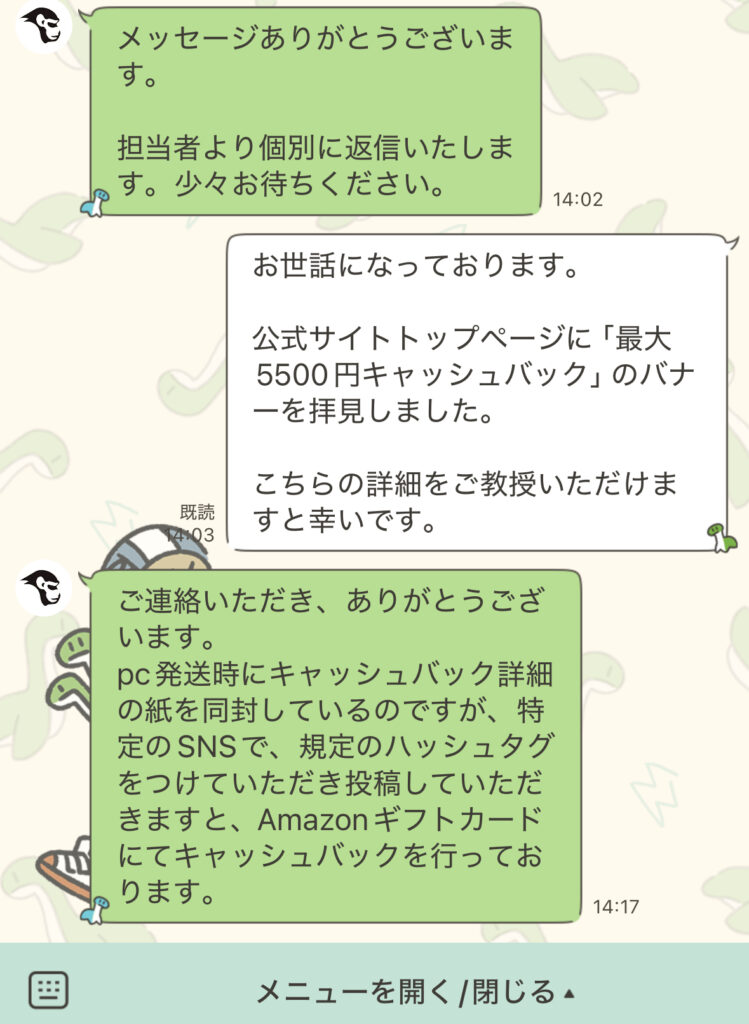Open sender avatar beside メッセージありがとうございます message
The width and height of the screenshot is (749, 1024).
pyautogui.click(x=44, y=26)
